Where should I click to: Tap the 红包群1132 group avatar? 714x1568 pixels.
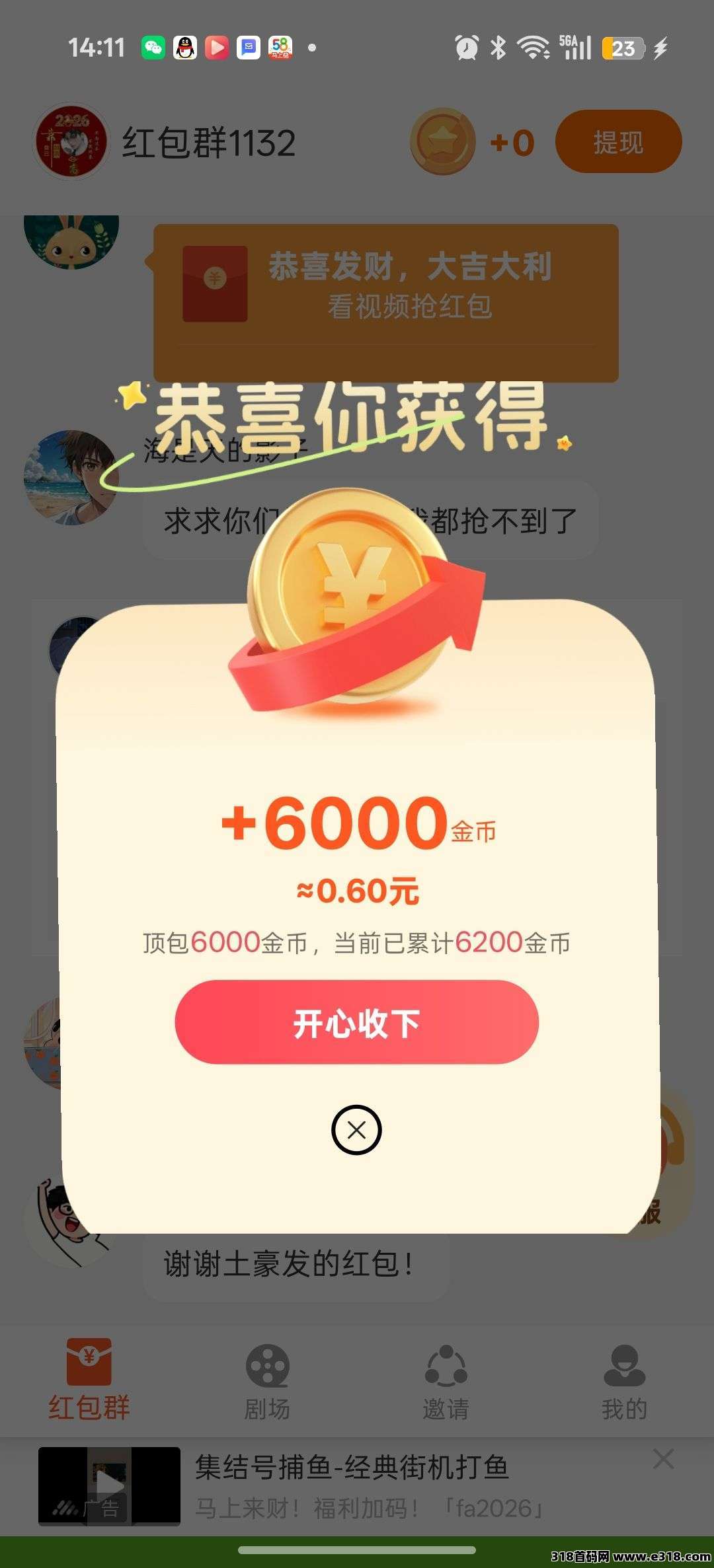click(x=71, y=142)
